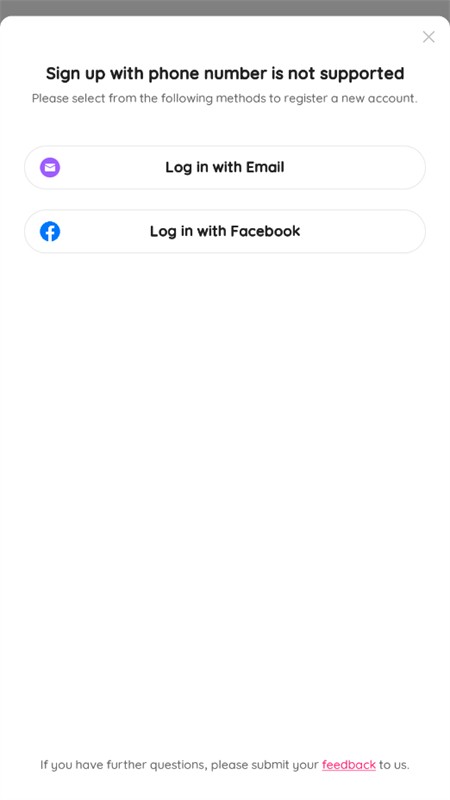The height and width of the screenshot is (800, 450).
Task: Close the sign up dialog
Action: 429,37
